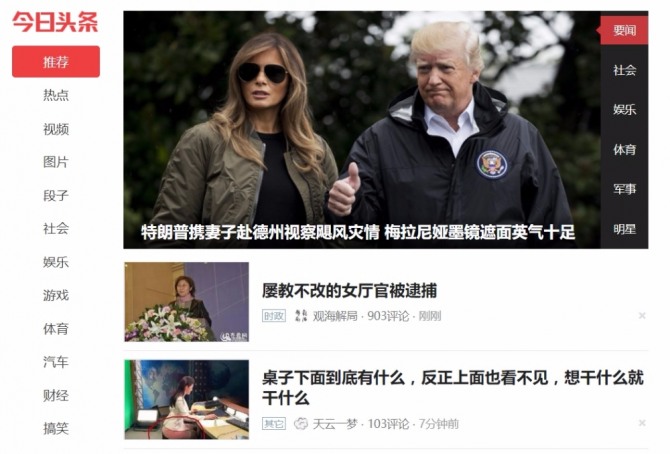Dismiss the 女厅官 article
The image size is (670, 454).
642,316
